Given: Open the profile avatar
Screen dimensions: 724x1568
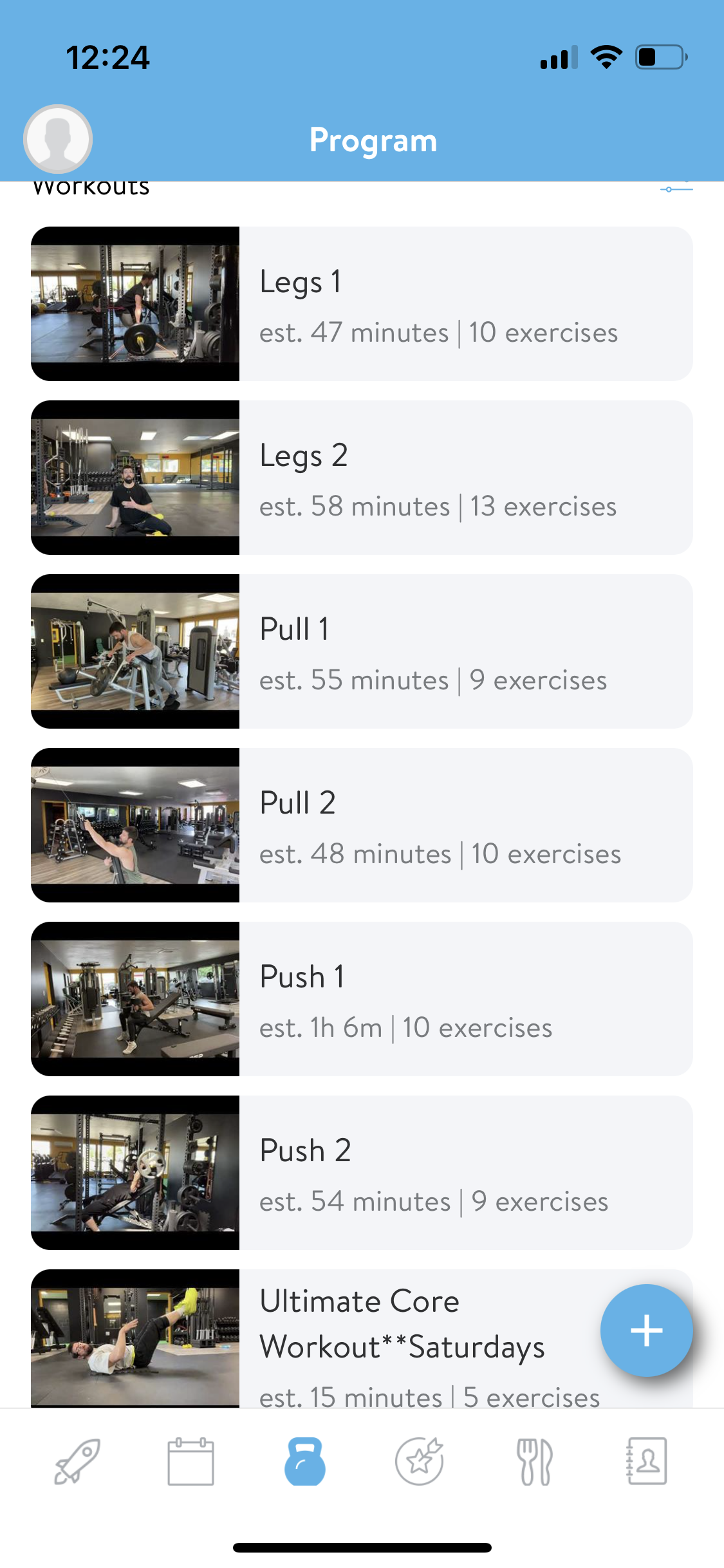Looking at the screenshot, I should point(58,138).
